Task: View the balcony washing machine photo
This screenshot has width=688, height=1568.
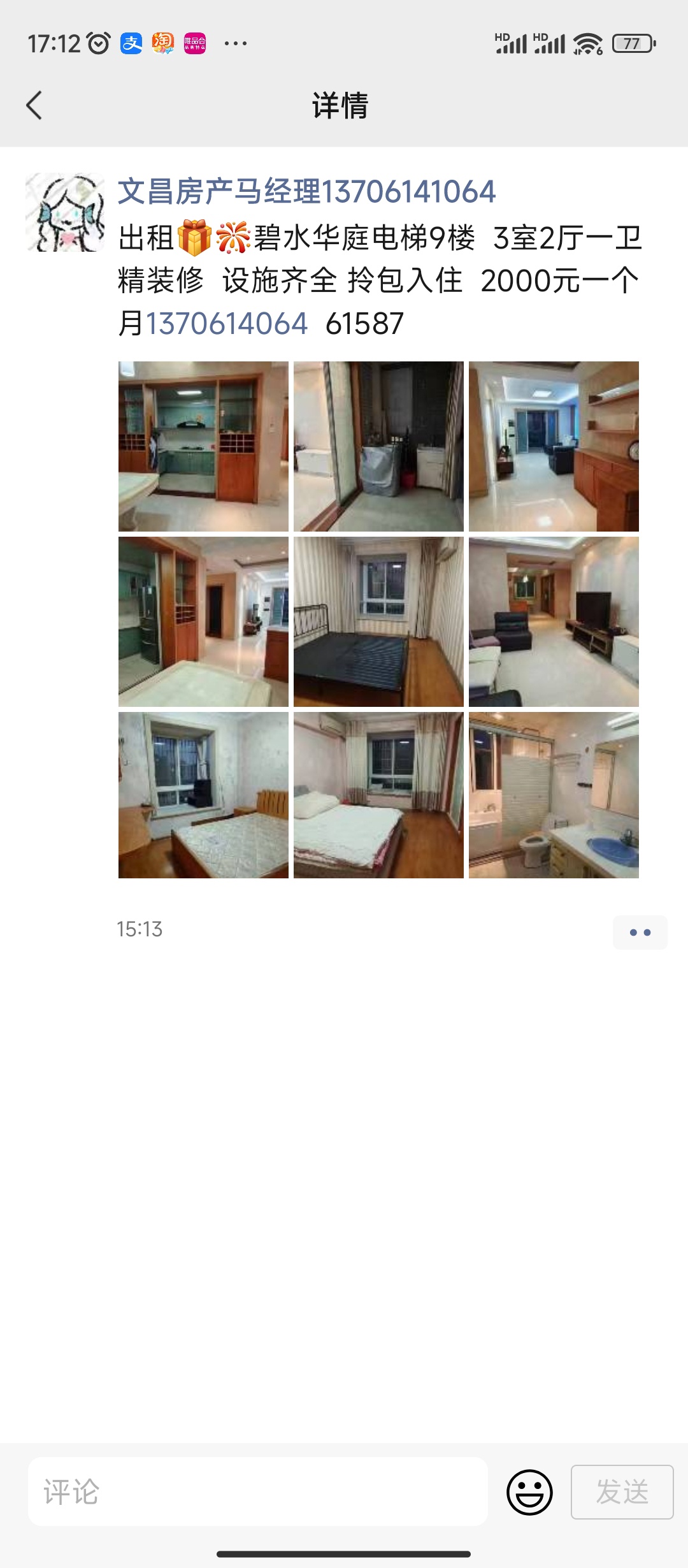Action: (378, 446)
